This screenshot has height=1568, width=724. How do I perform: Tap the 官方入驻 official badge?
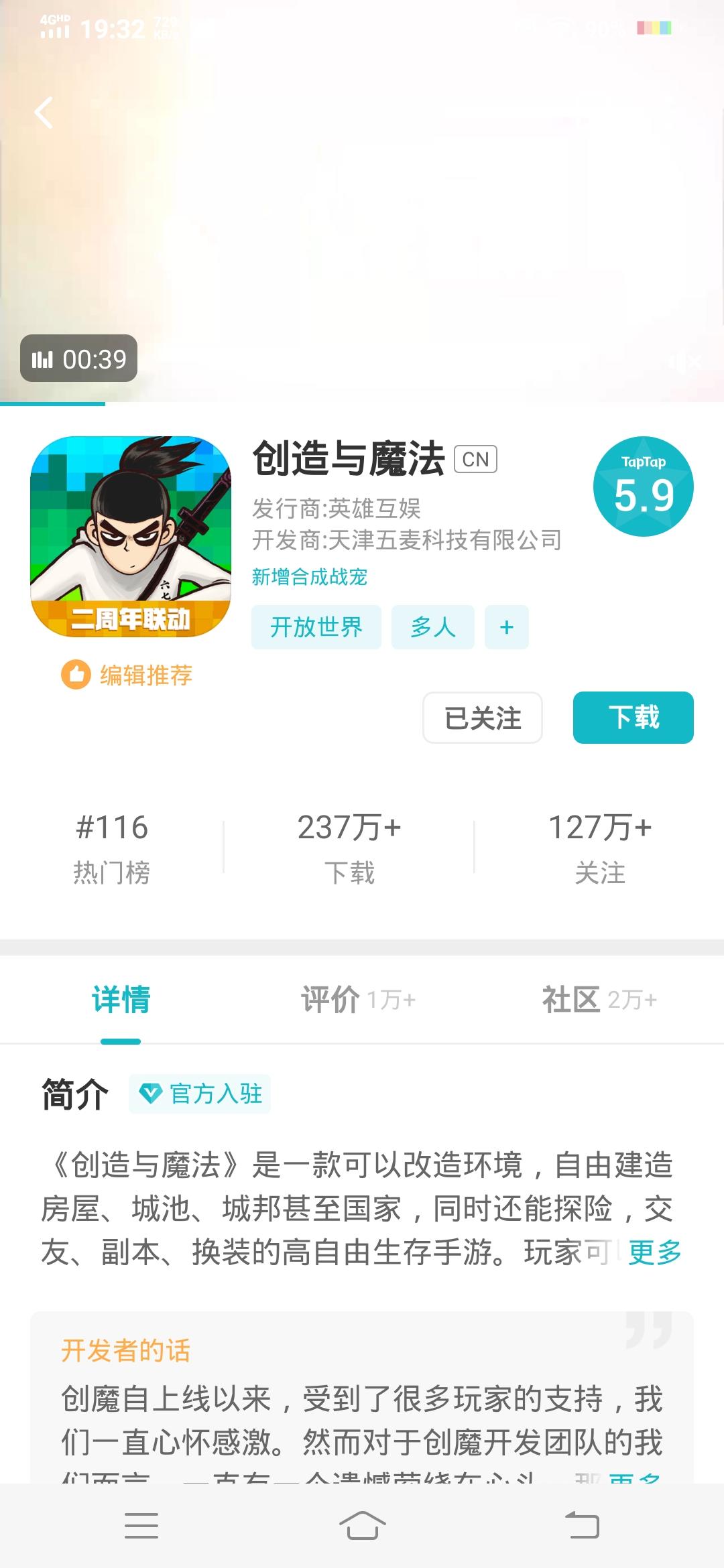coord(200,1094)
